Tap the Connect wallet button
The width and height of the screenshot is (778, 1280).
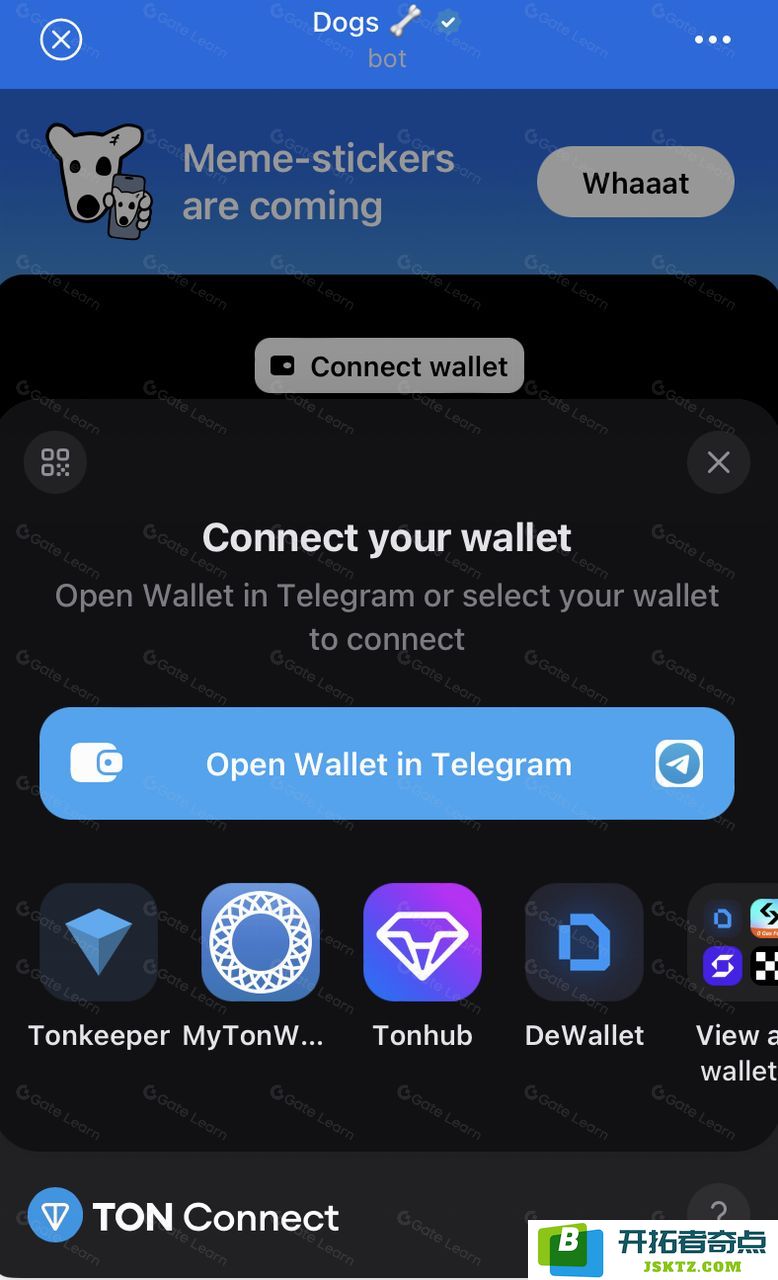390,366
